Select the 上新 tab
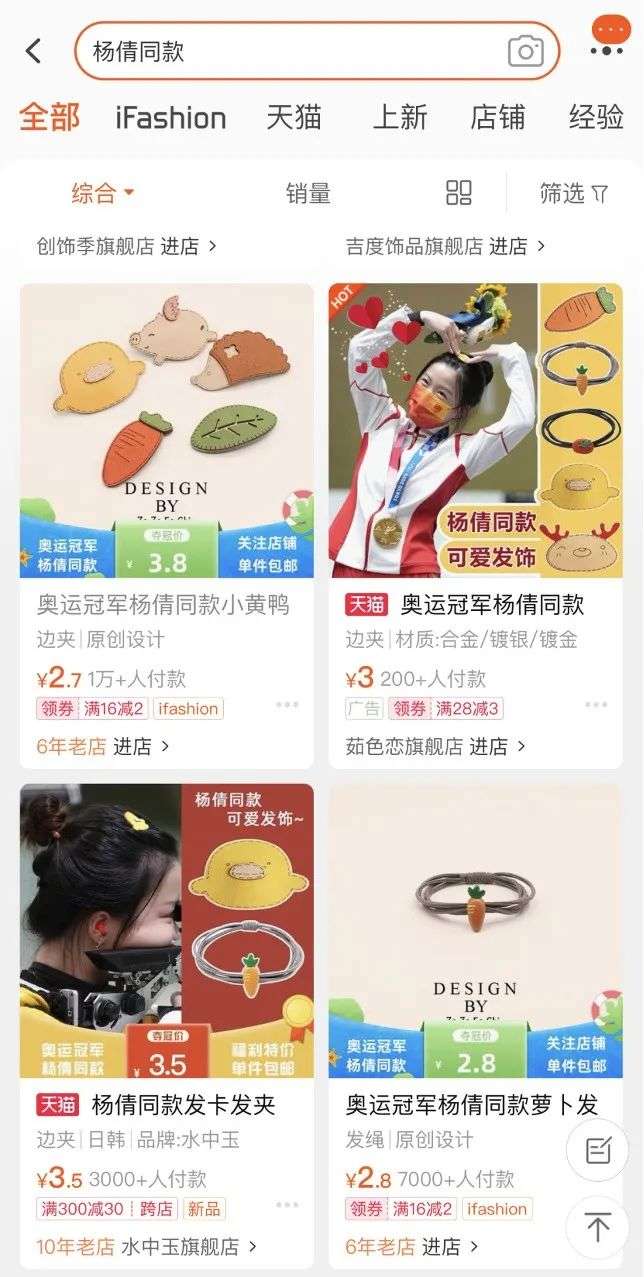 pos(400,117)
